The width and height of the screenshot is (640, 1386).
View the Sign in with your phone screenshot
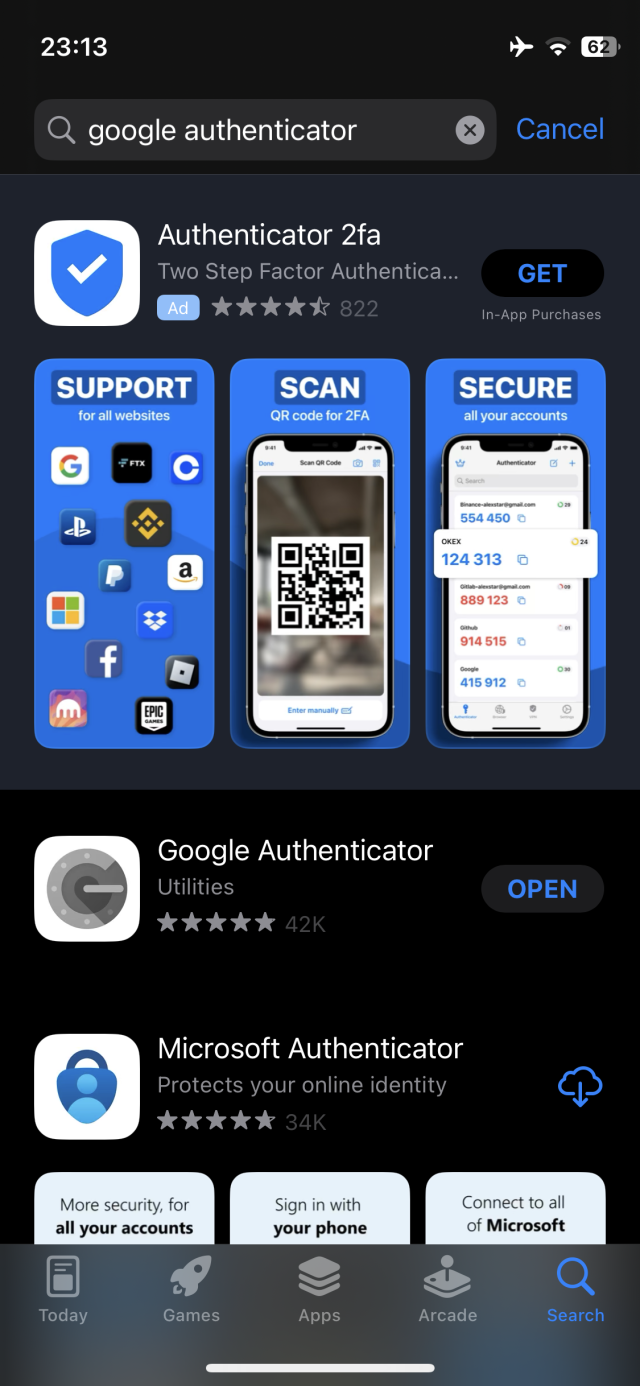pyautogui.click(x=320, y=1210)
